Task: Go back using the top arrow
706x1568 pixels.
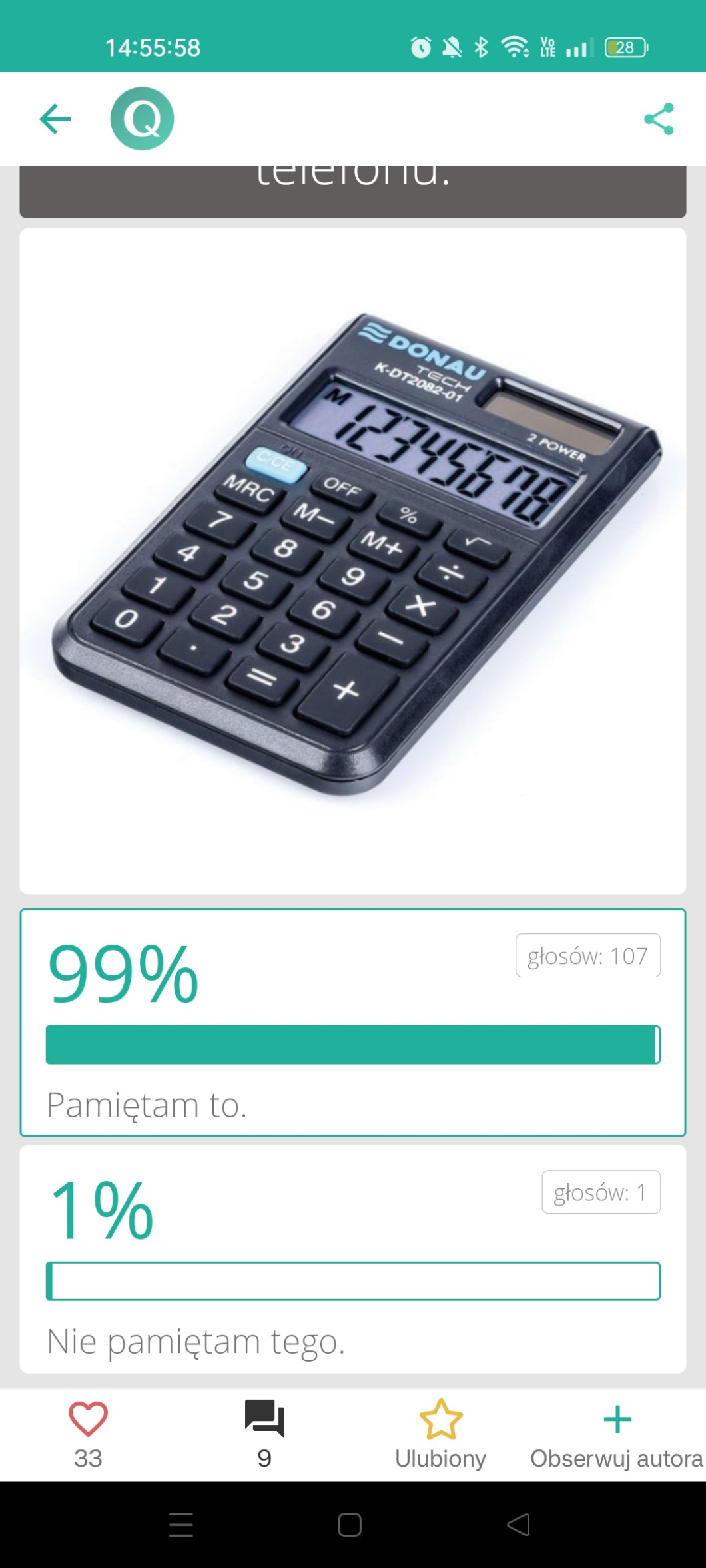Action: 55,119
